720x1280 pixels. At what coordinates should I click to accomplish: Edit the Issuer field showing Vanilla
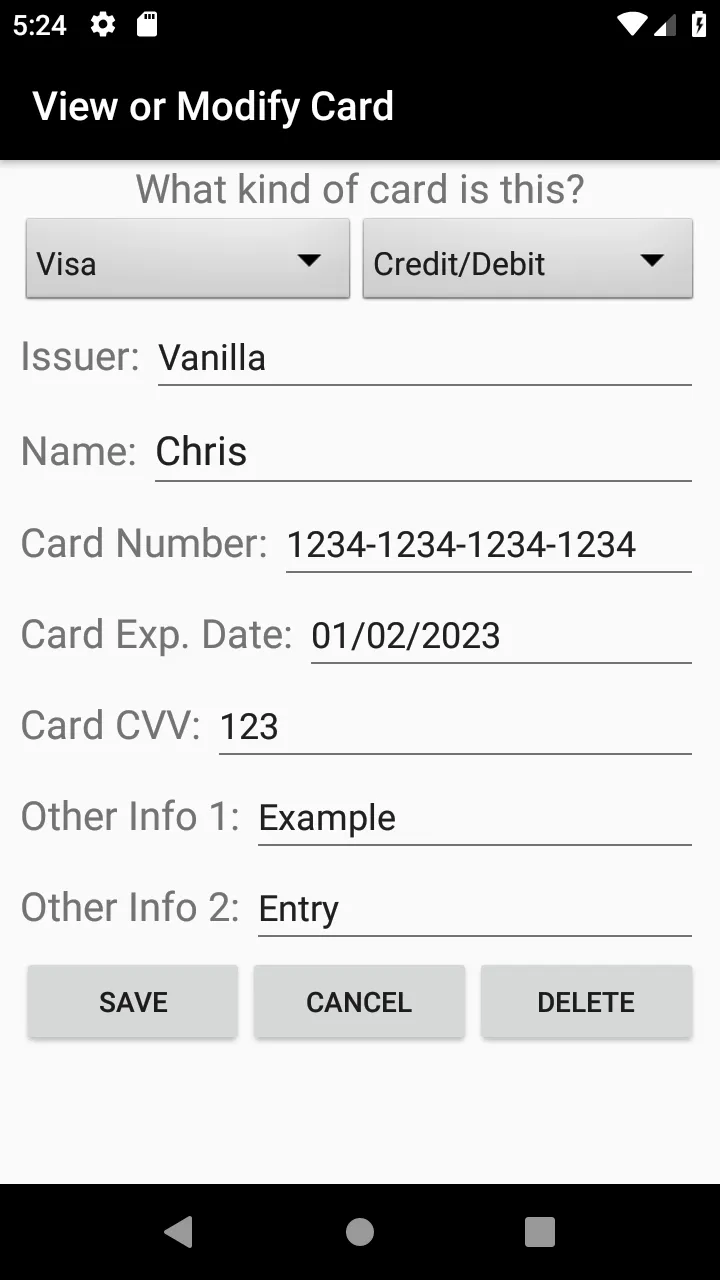(424, 358)
